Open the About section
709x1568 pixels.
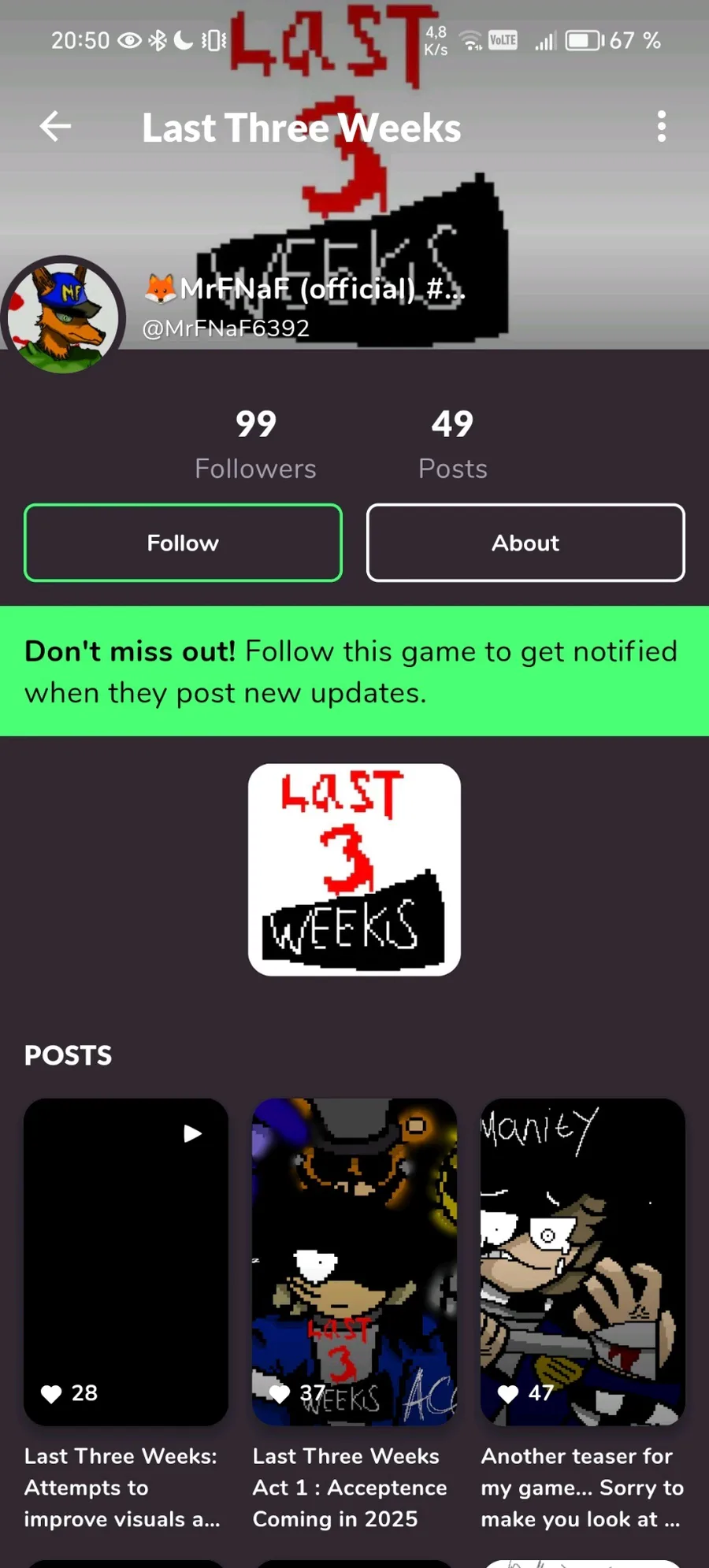tap(525, 543)
